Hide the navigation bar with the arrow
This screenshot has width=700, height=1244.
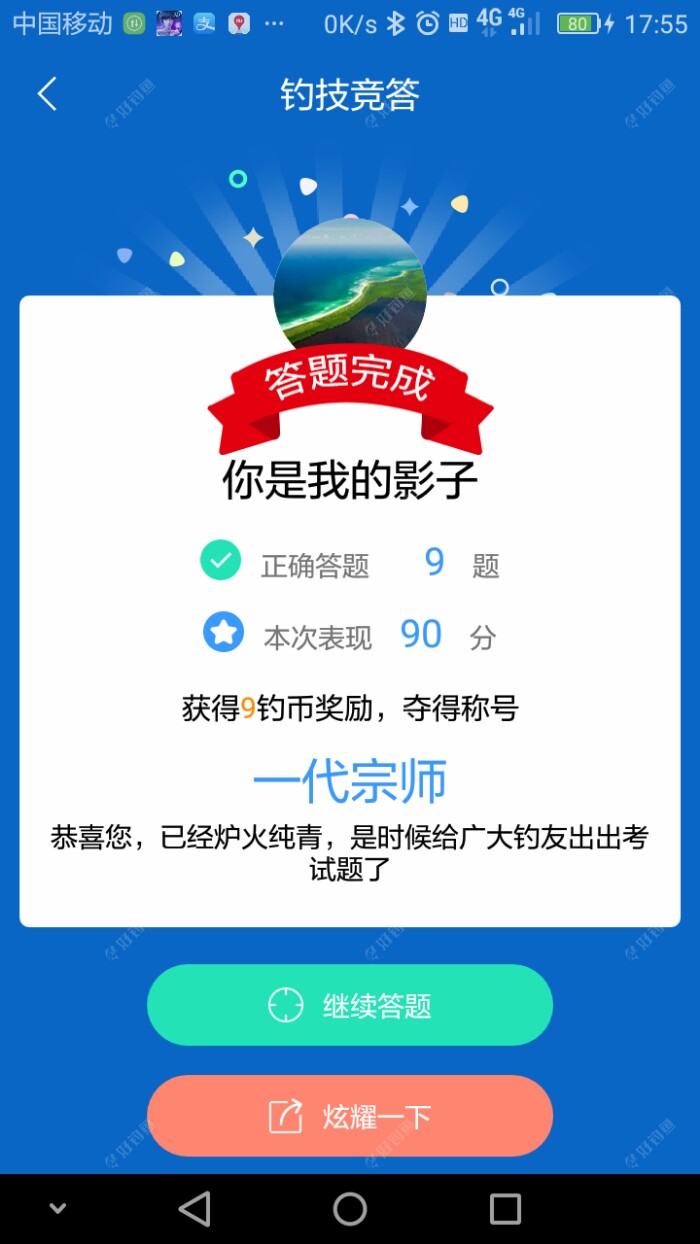click(58, 1209)
